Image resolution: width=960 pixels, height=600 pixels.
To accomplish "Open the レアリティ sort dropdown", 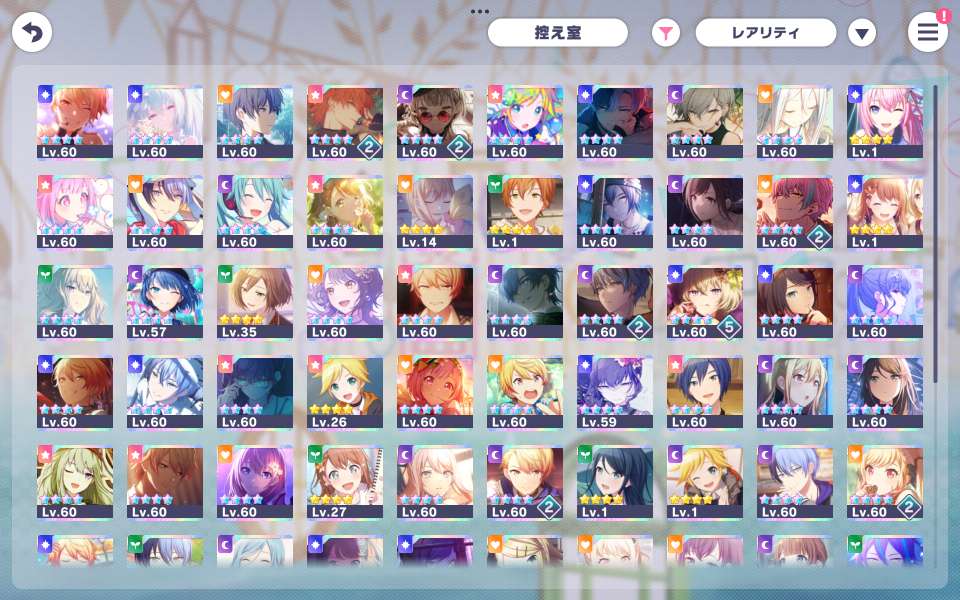I will click(x=766, y=33).
